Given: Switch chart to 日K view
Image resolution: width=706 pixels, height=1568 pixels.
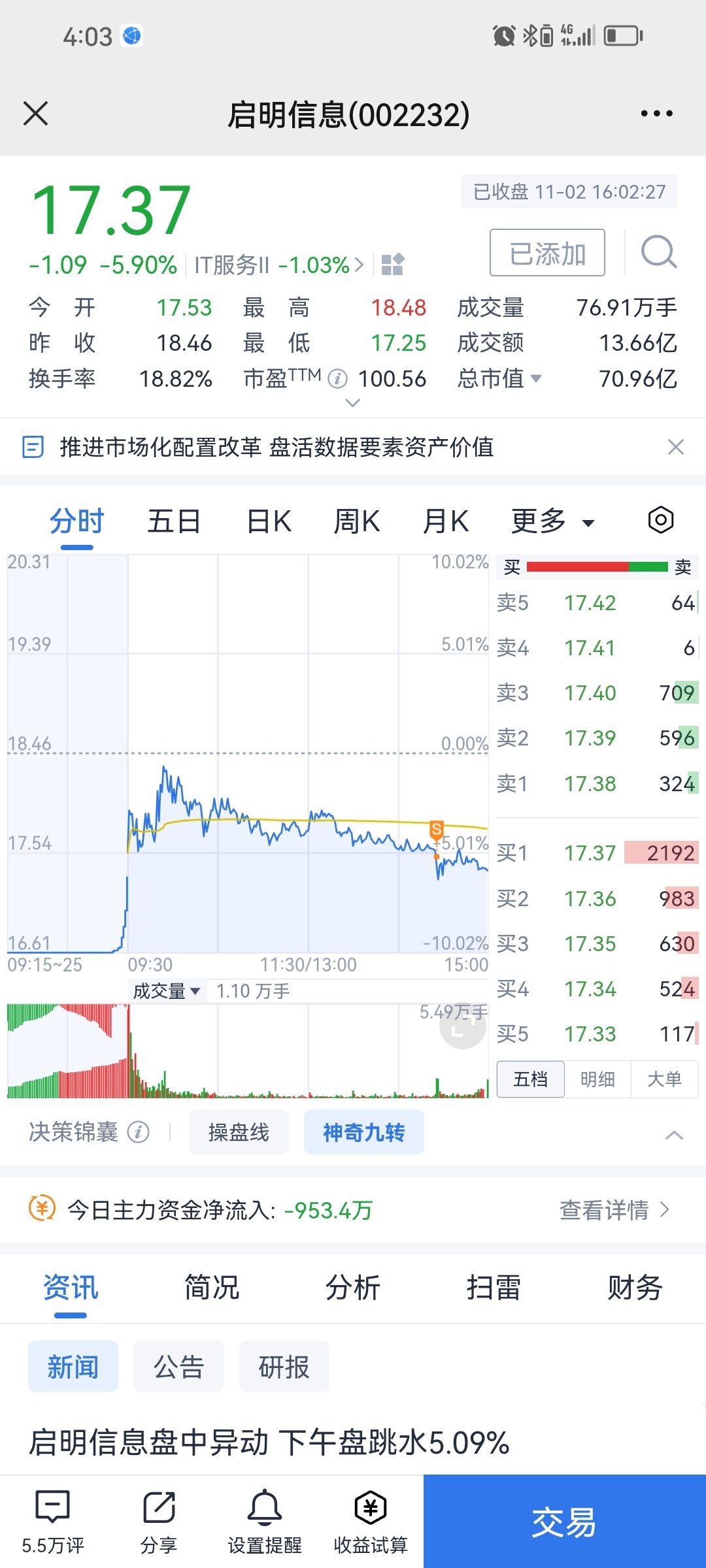Looking at the screenshot, I should tap(269, 522).
